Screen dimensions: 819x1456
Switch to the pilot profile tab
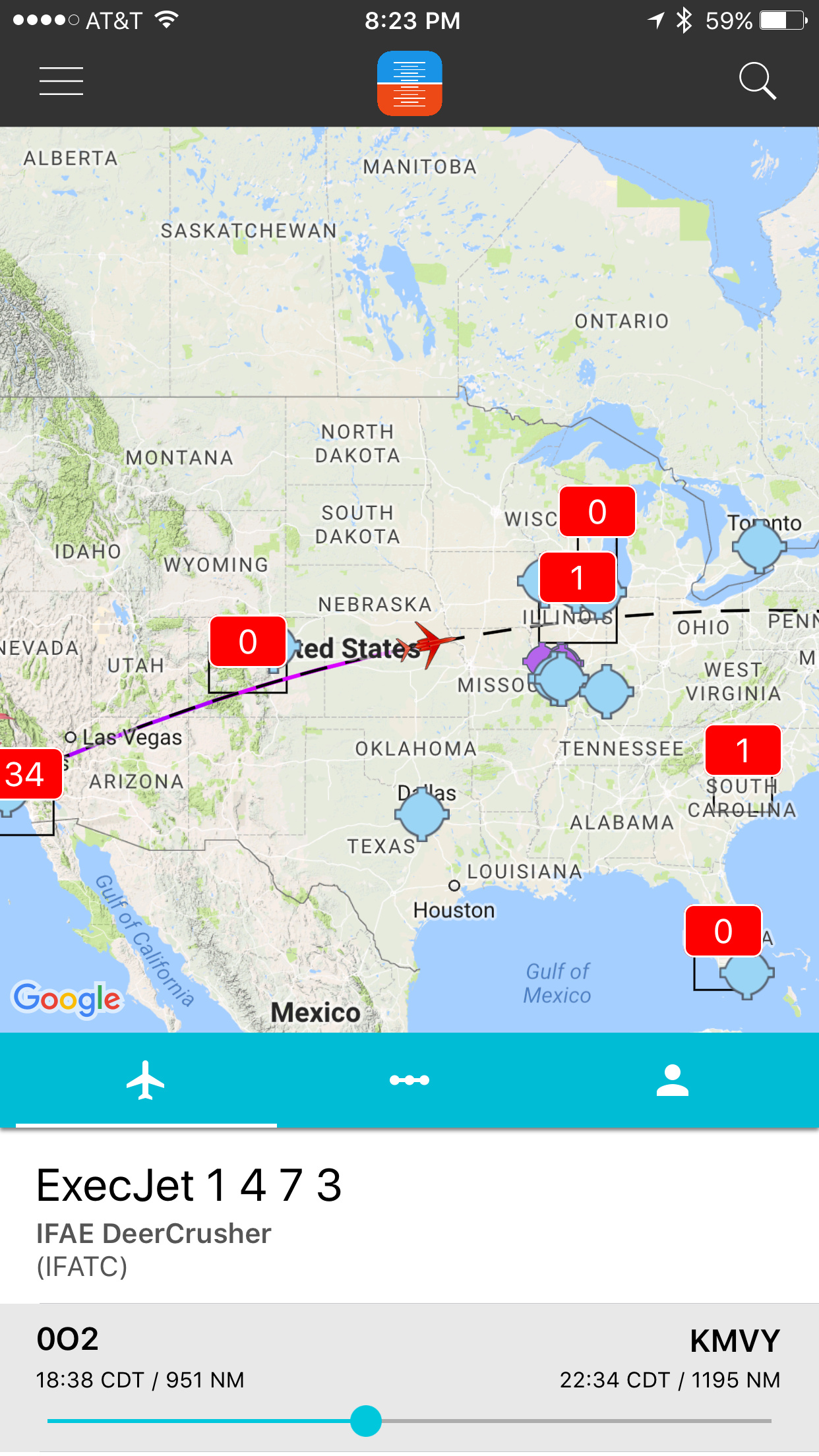pos(672,1080)
